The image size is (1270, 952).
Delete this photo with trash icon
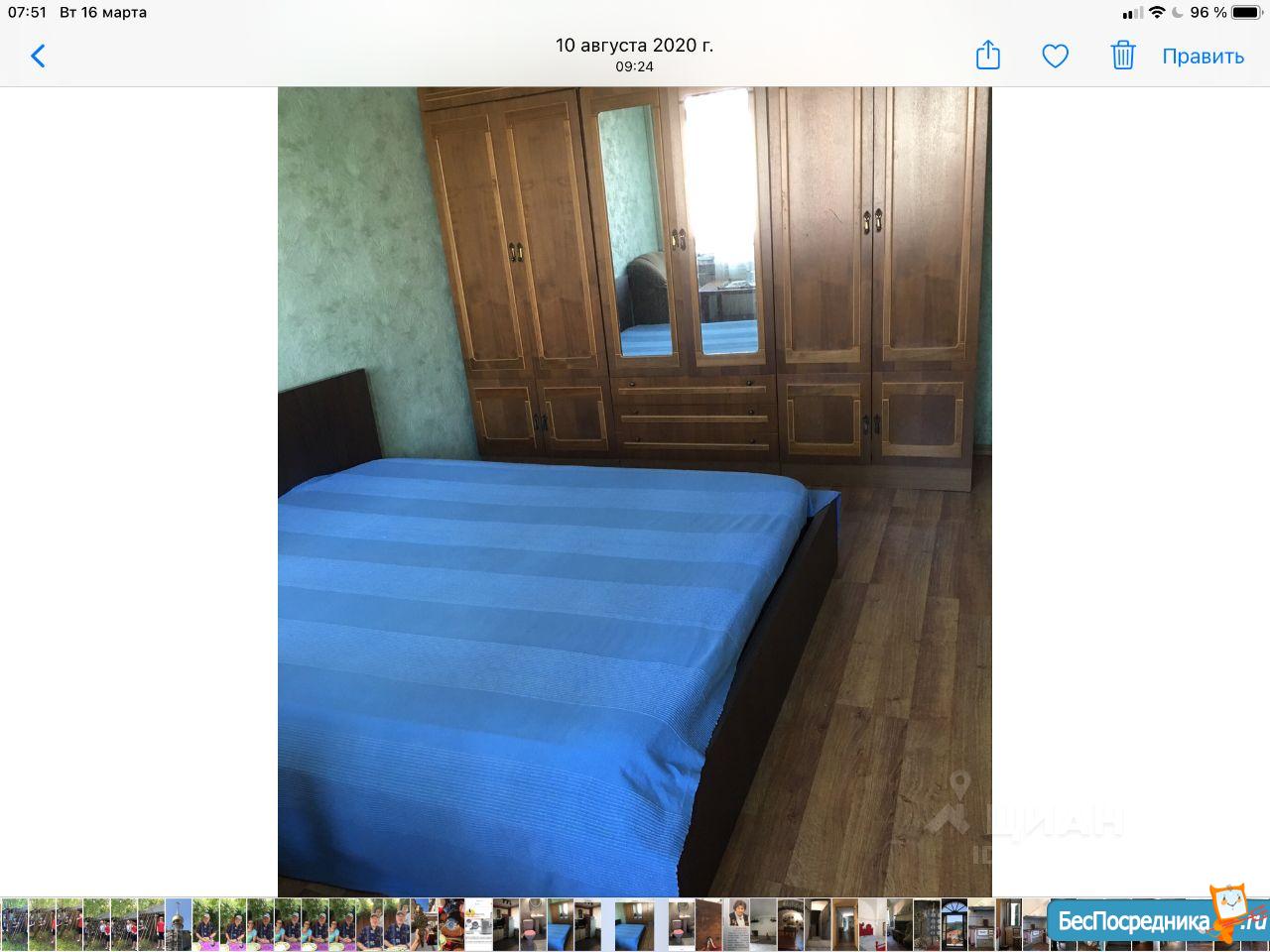click(x=1122, y=56)
